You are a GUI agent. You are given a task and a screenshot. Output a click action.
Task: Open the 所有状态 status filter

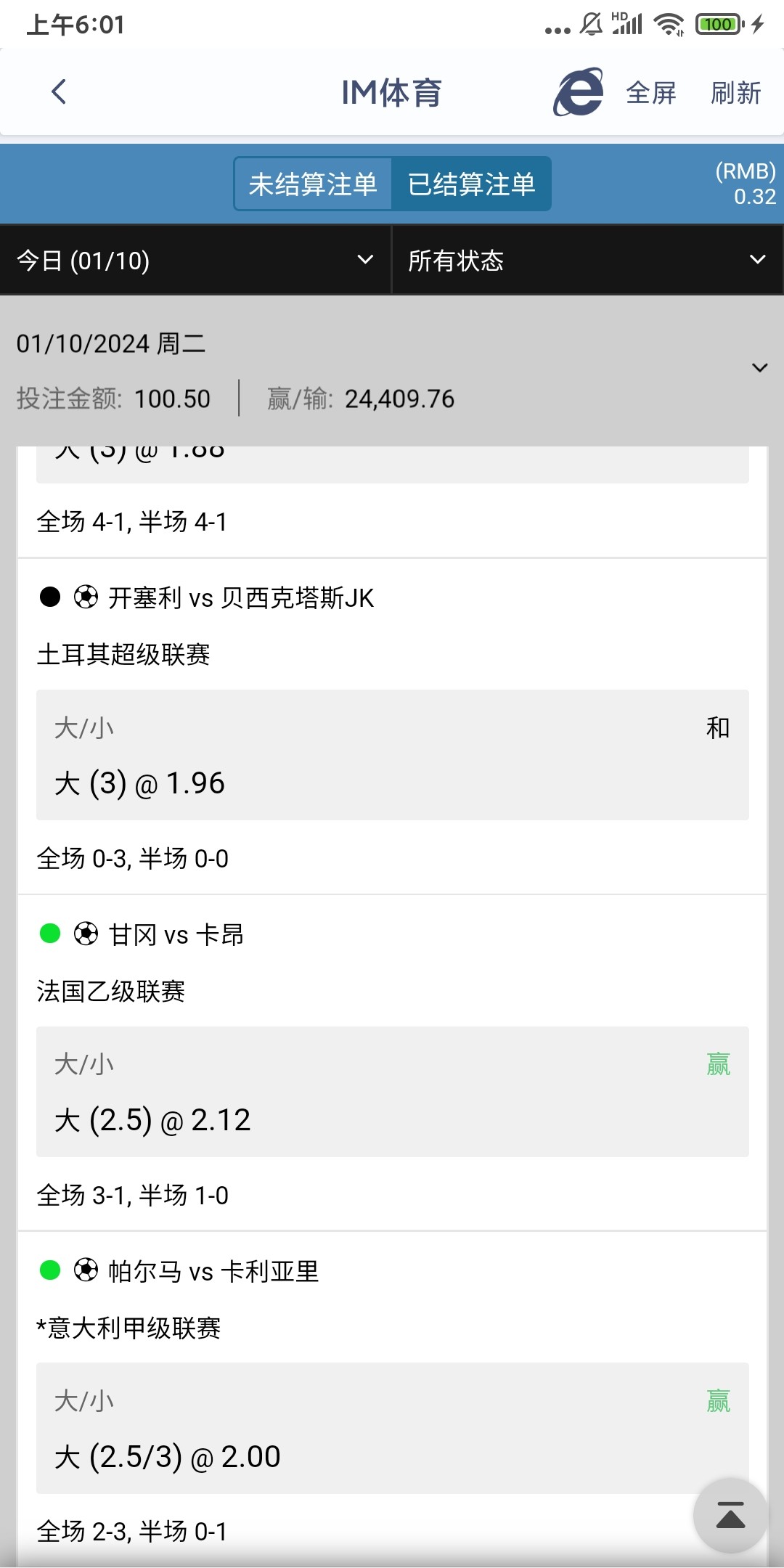click(x=587, y=260)
